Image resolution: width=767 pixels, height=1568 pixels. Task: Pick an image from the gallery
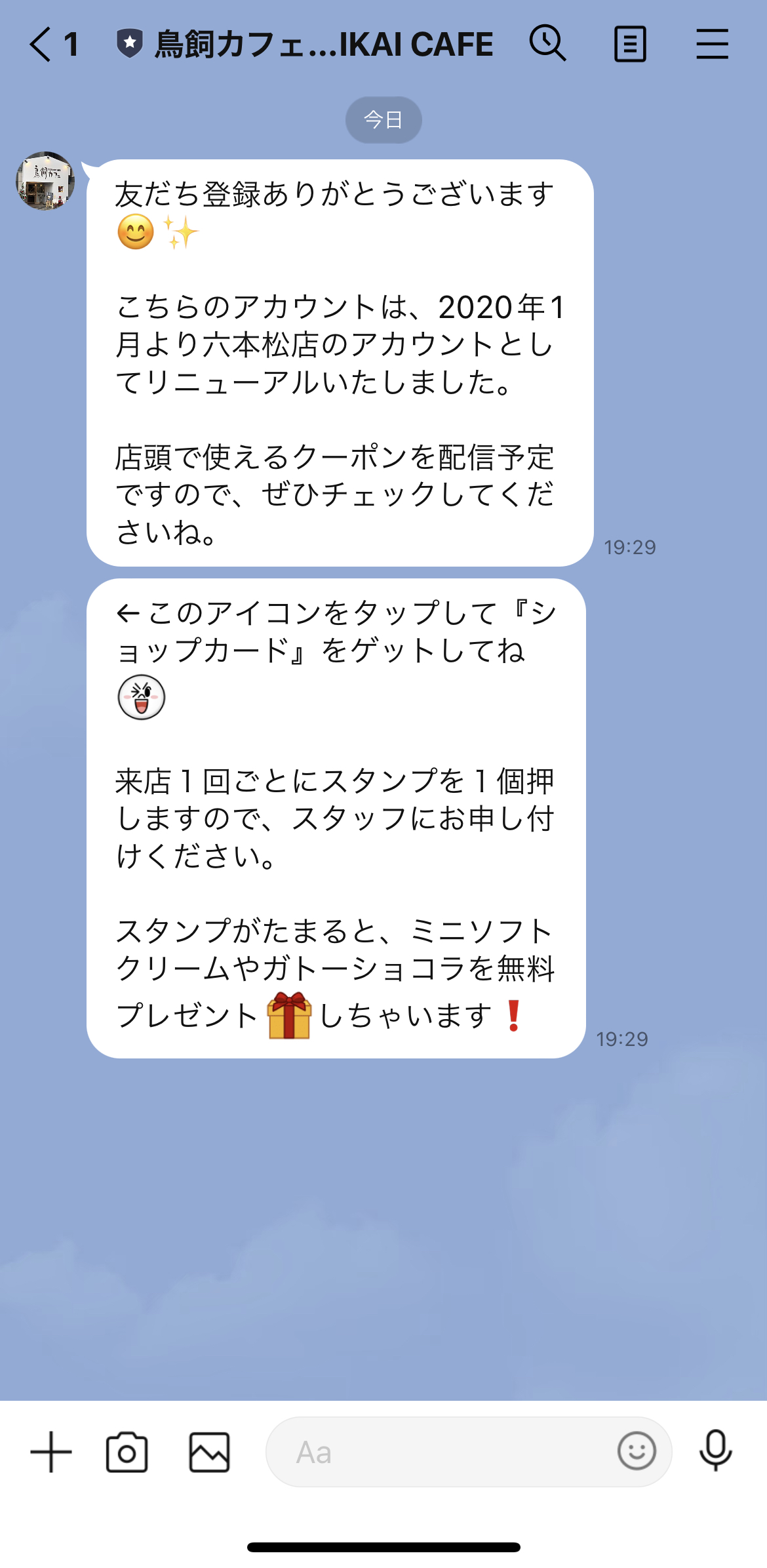click(209, 1452)
